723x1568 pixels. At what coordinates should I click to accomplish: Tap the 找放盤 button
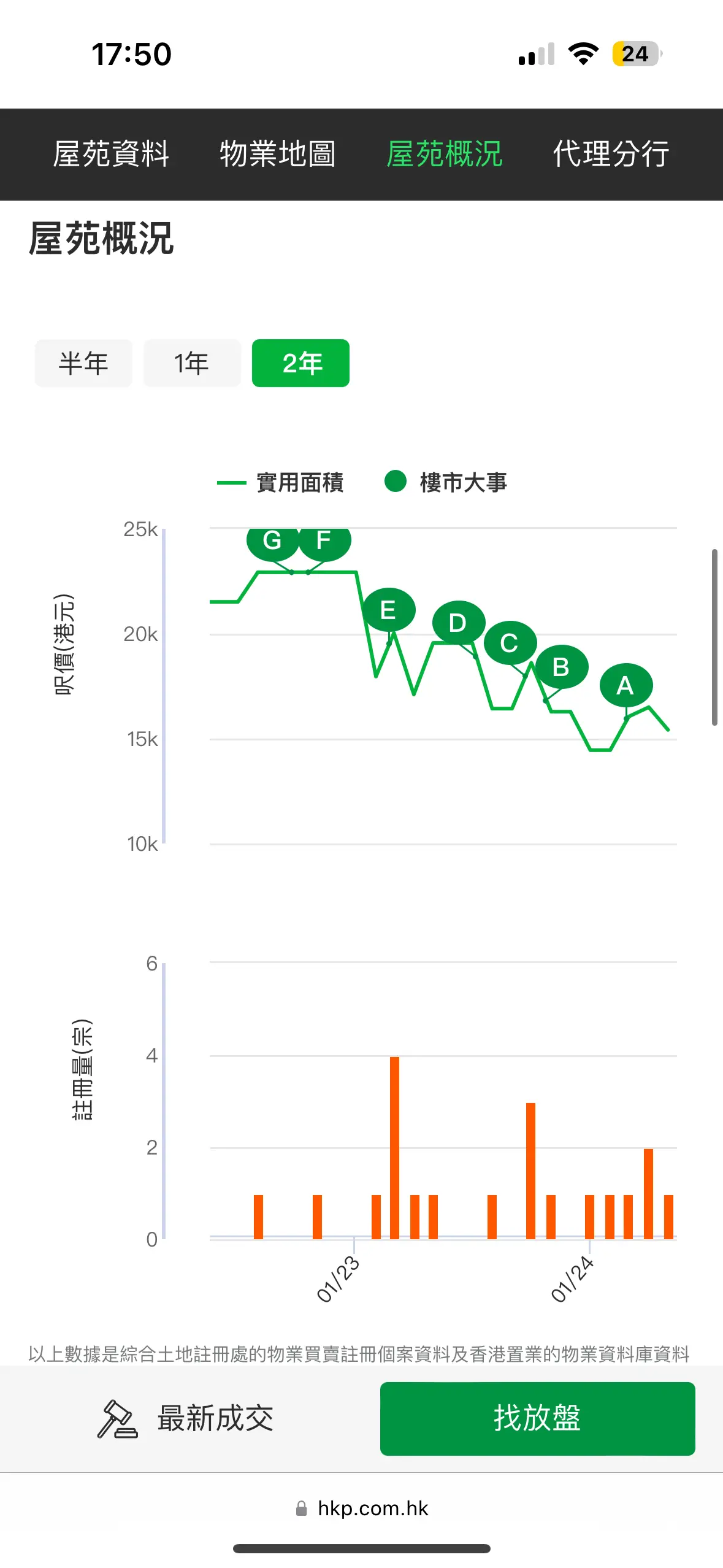point(537,1418)
